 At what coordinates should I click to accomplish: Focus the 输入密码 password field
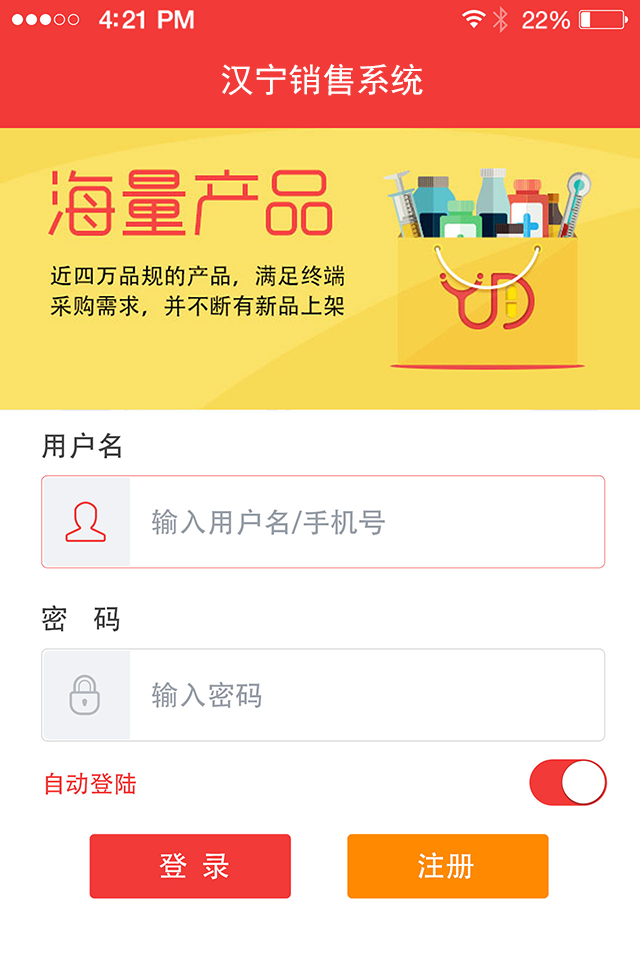point(365,695)
